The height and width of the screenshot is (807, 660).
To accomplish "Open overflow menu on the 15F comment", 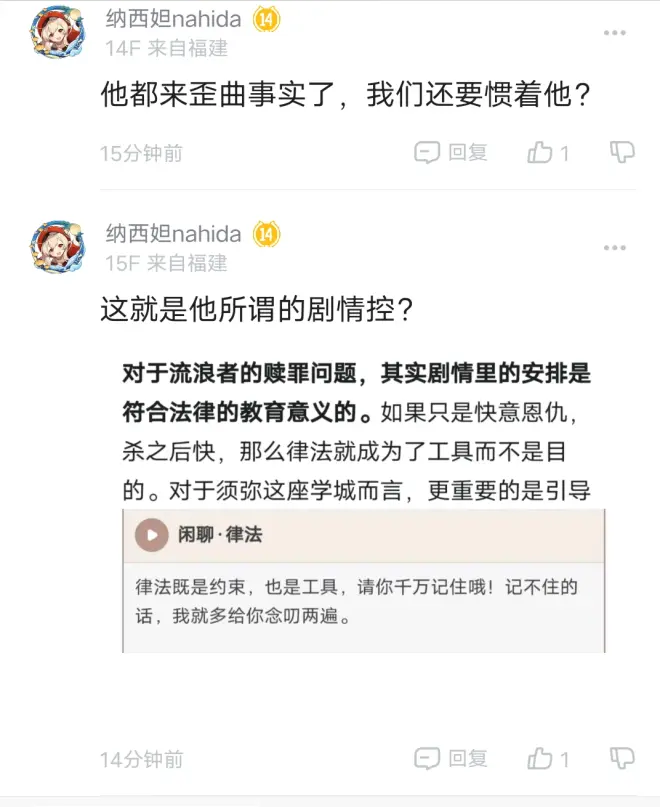I will [614, 248].
